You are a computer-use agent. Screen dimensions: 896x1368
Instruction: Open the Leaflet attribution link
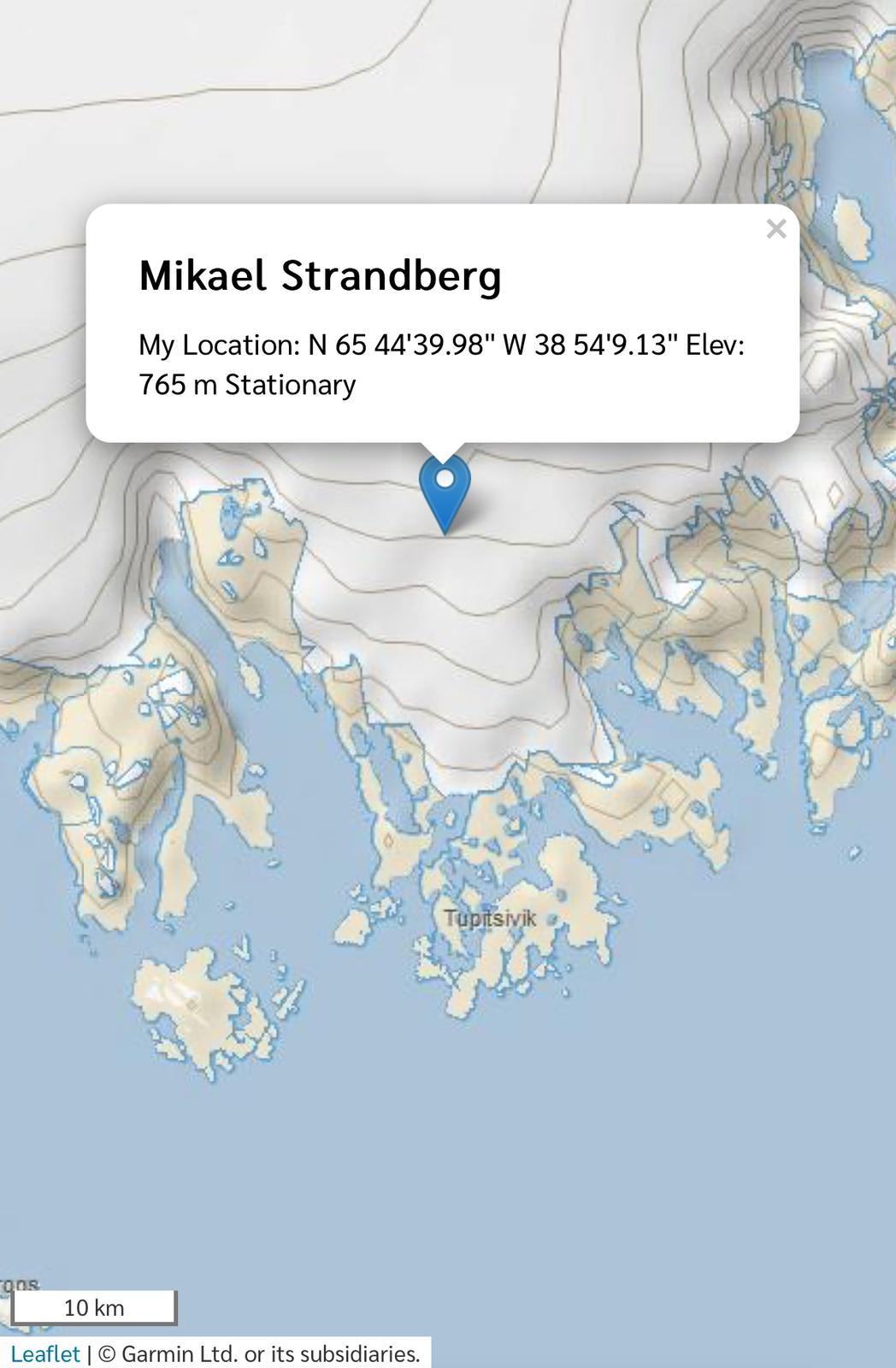[45, 1354]
